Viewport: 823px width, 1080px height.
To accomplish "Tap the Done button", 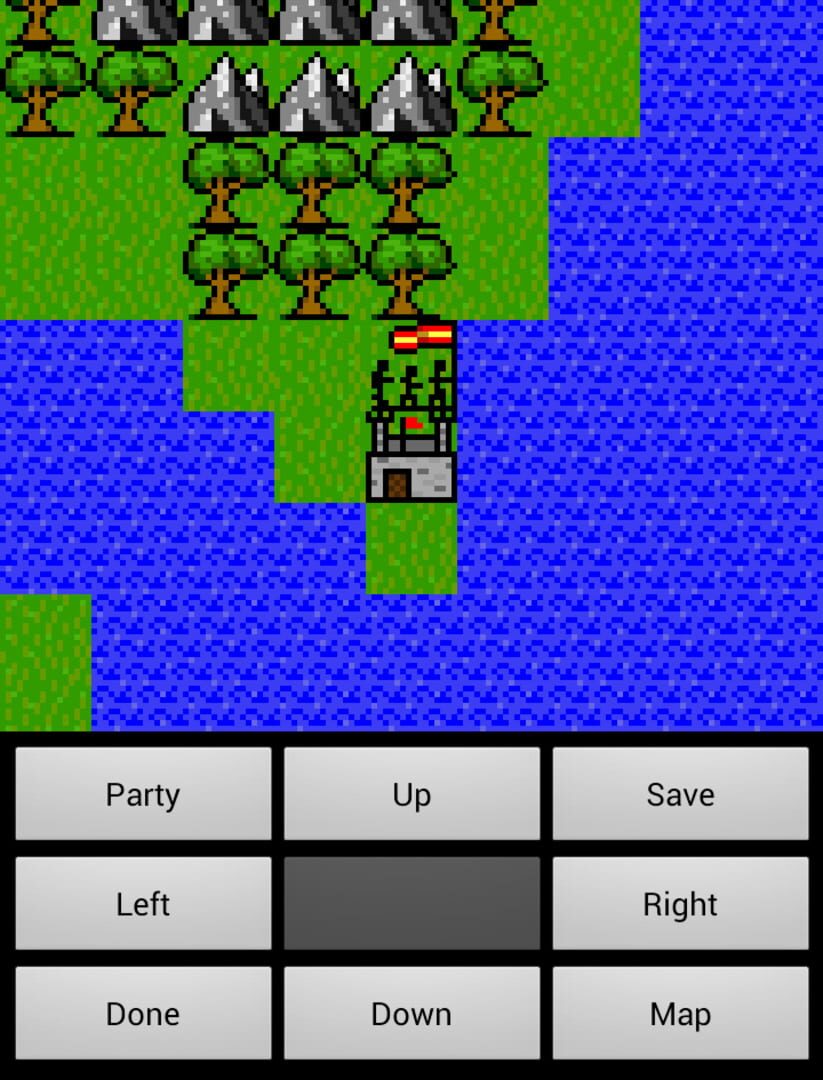I will tap(143, 1013).
